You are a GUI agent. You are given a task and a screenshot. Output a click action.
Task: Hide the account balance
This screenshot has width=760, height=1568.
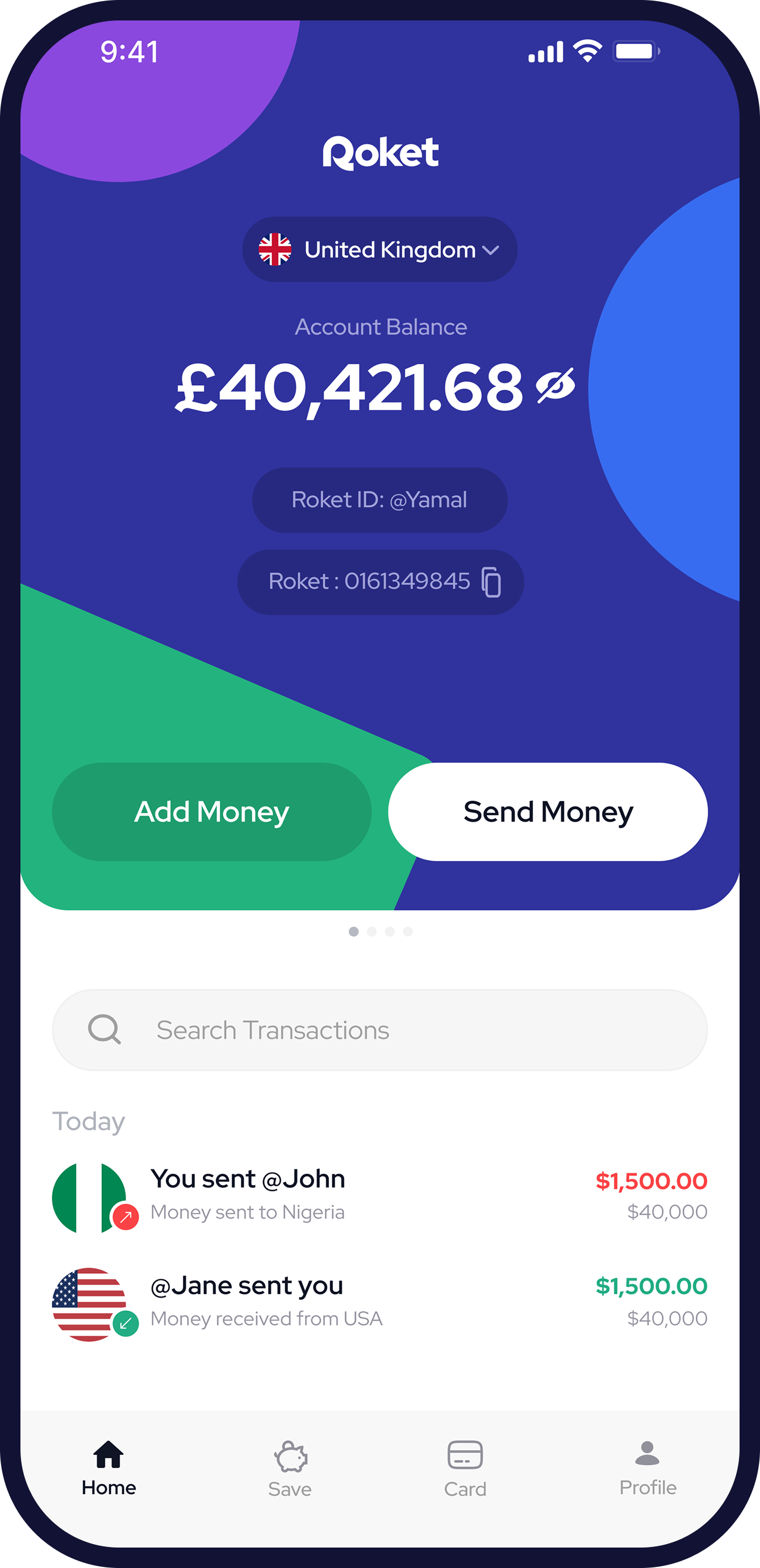[x=555, y=386]
